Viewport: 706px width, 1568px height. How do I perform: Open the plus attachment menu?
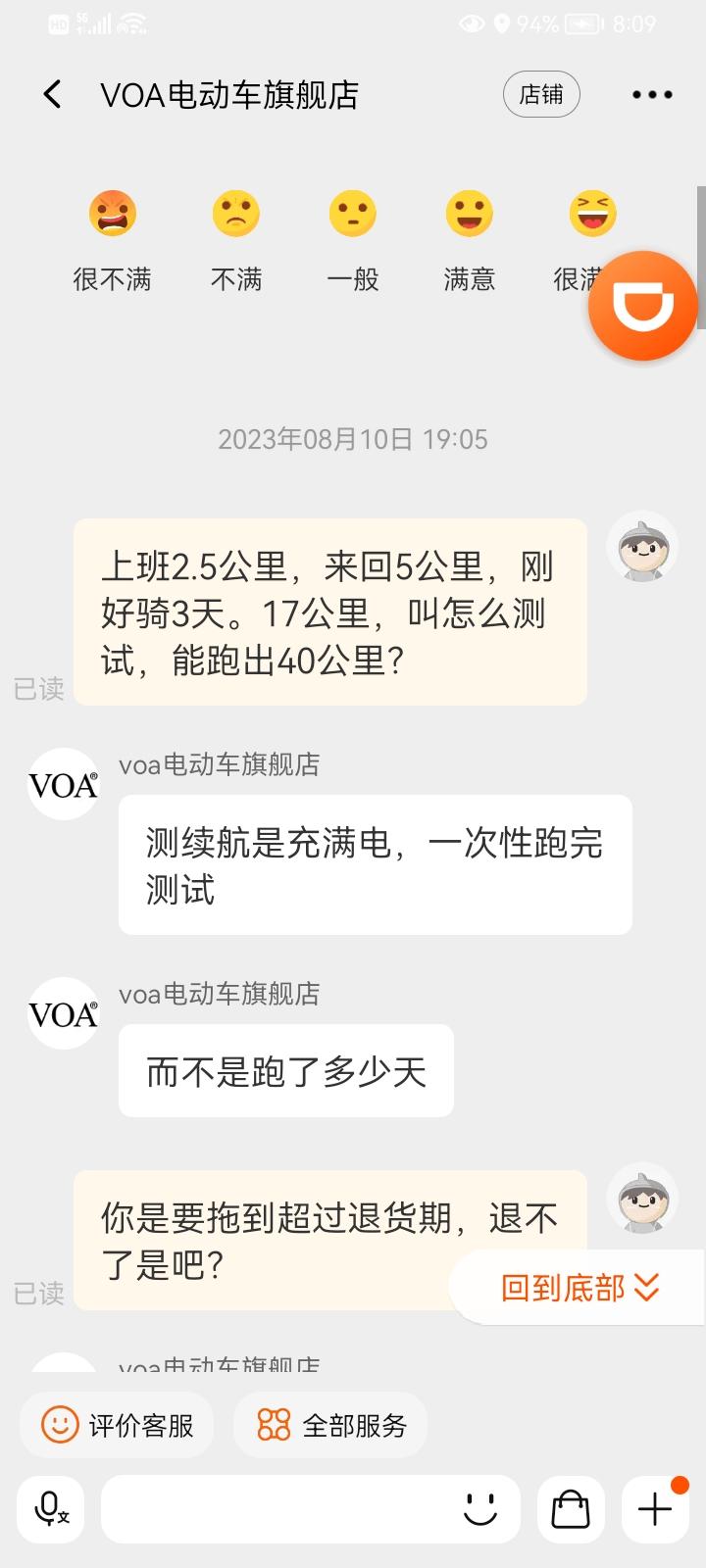point(654,1509)
